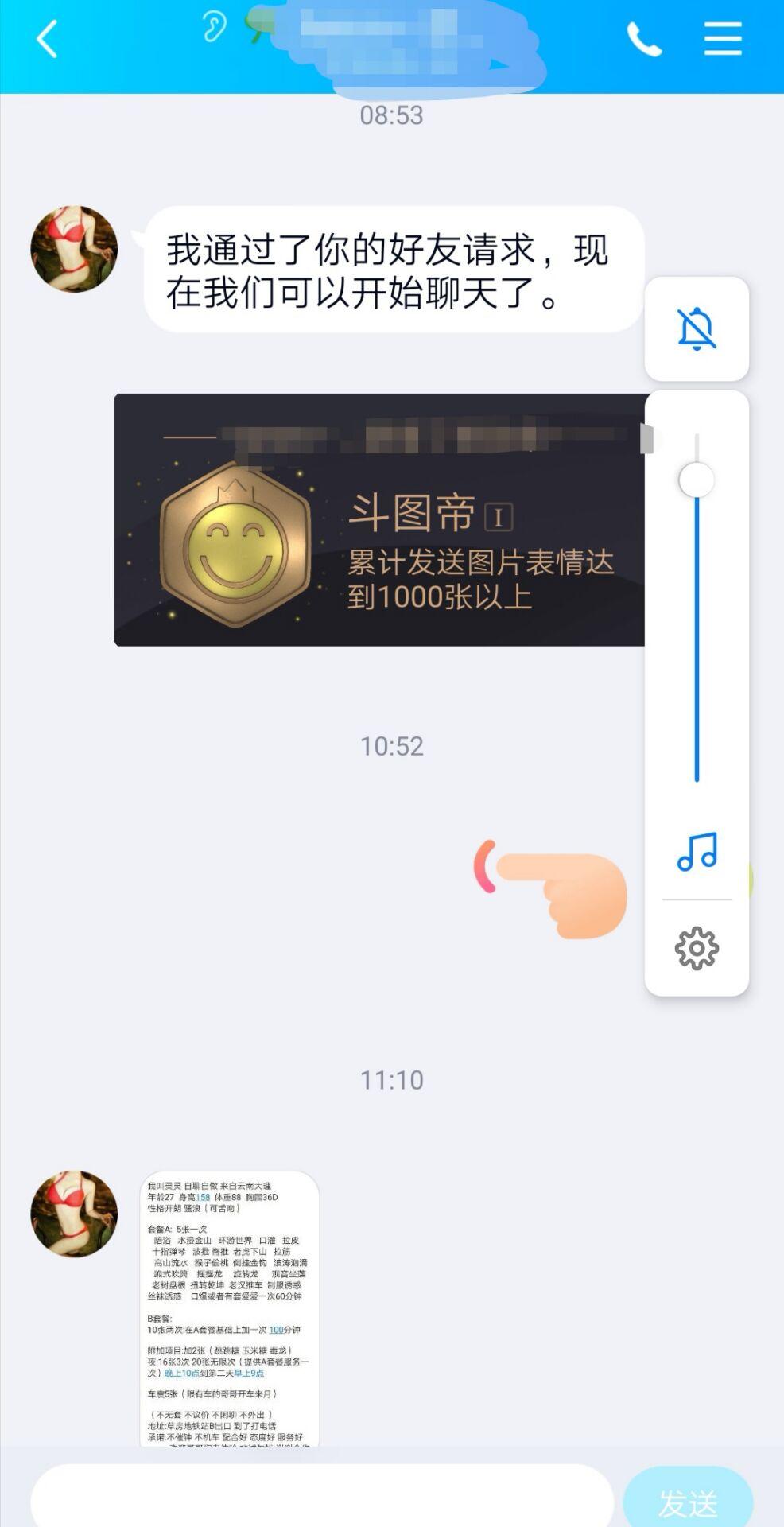Image resolution: width=784 pixels, height=1527 pixels.
Task: Tap the music note media icon
Action: click(697, 852)
